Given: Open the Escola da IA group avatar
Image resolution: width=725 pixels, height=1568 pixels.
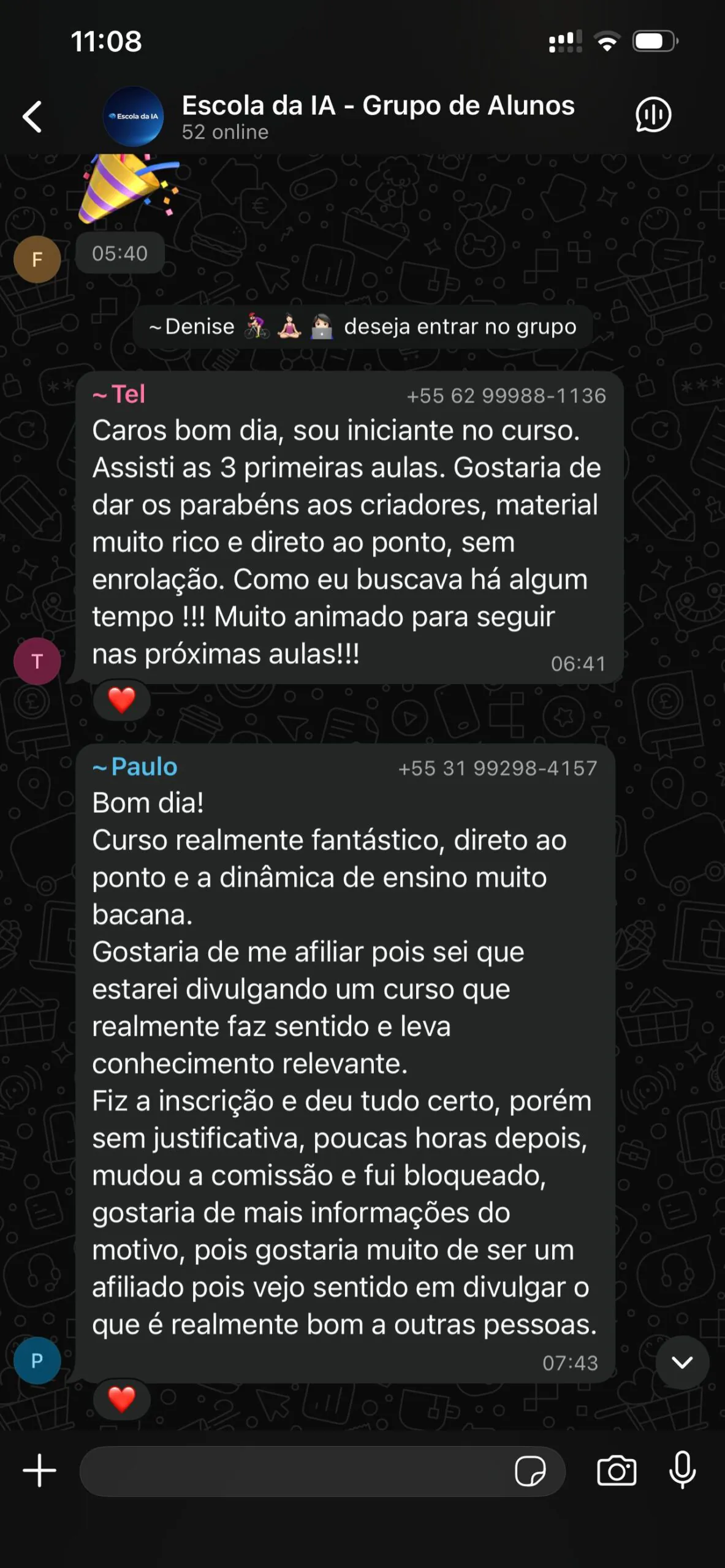Looking at the screenshot, I should coord(133,116).
